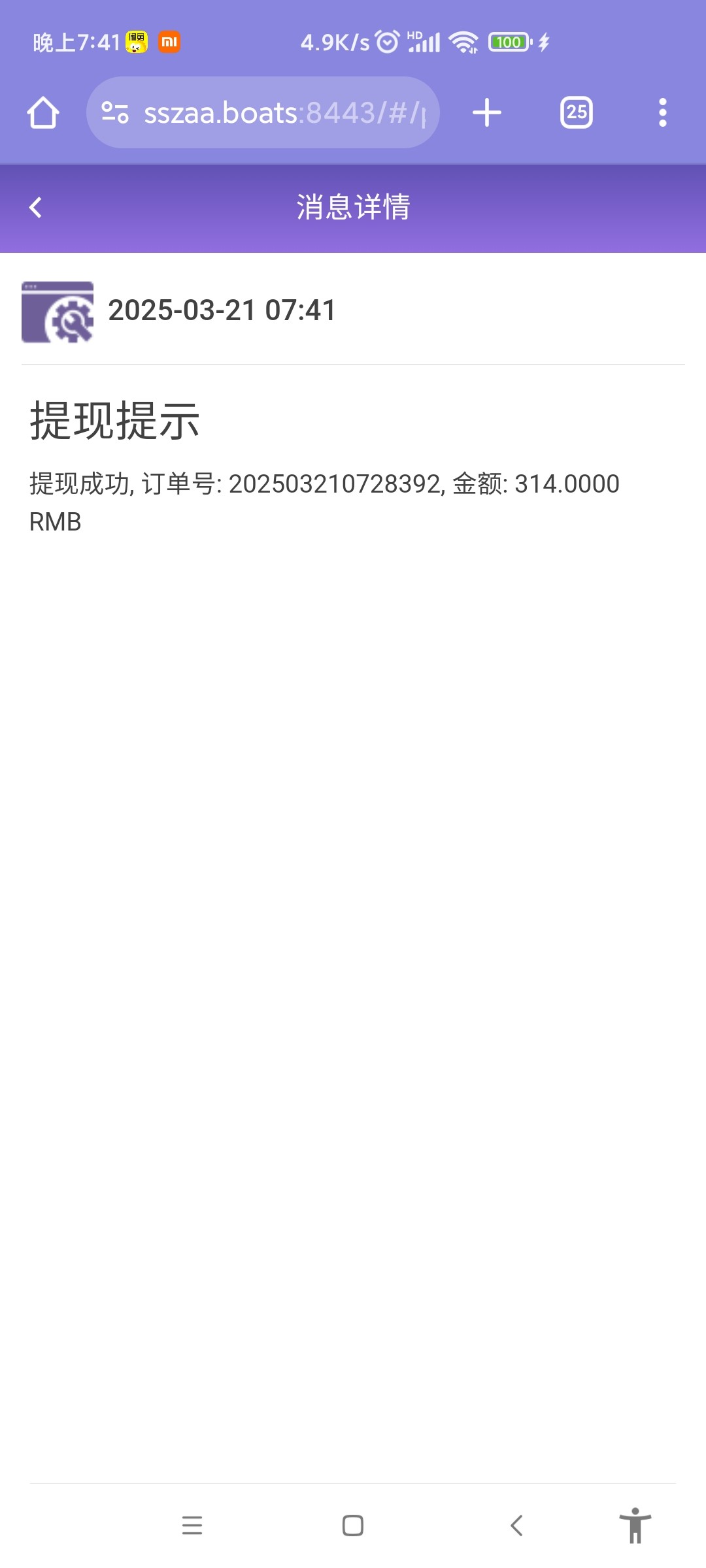Open the accessibility shortcut button
Viewport: 706px width, 1568px height.
[x=635, y=1526]
